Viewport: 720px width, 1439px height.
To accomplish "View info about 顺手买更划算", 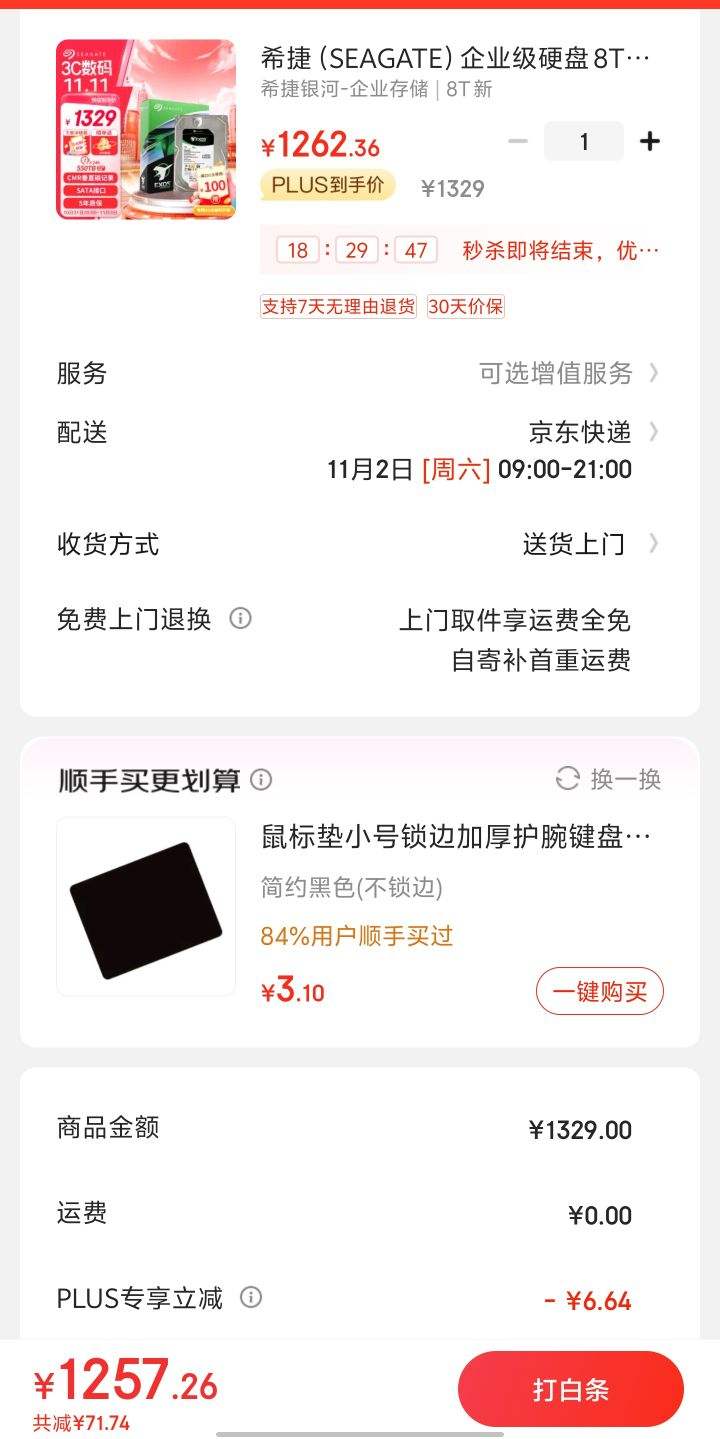I will pos(261,779).
